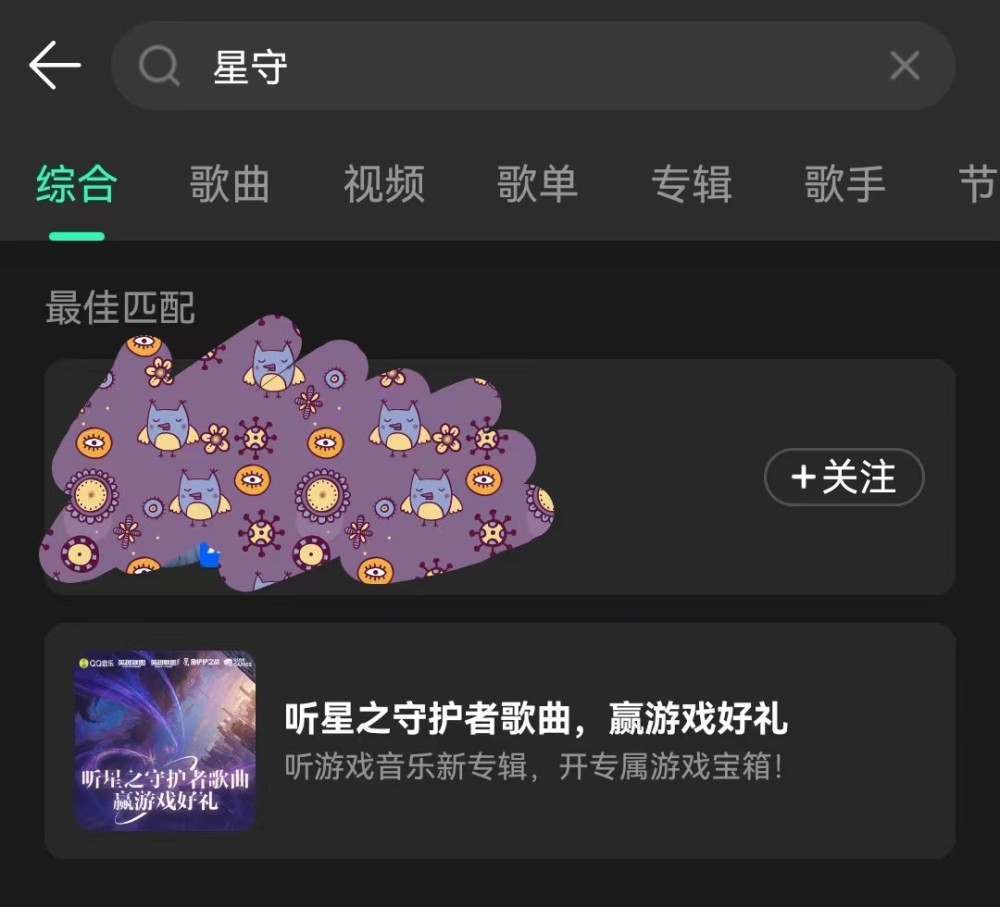The width and height of the screenshot is (1000, 907).
Task: Select the 综合 tab
Action: (x=77, y=185)
